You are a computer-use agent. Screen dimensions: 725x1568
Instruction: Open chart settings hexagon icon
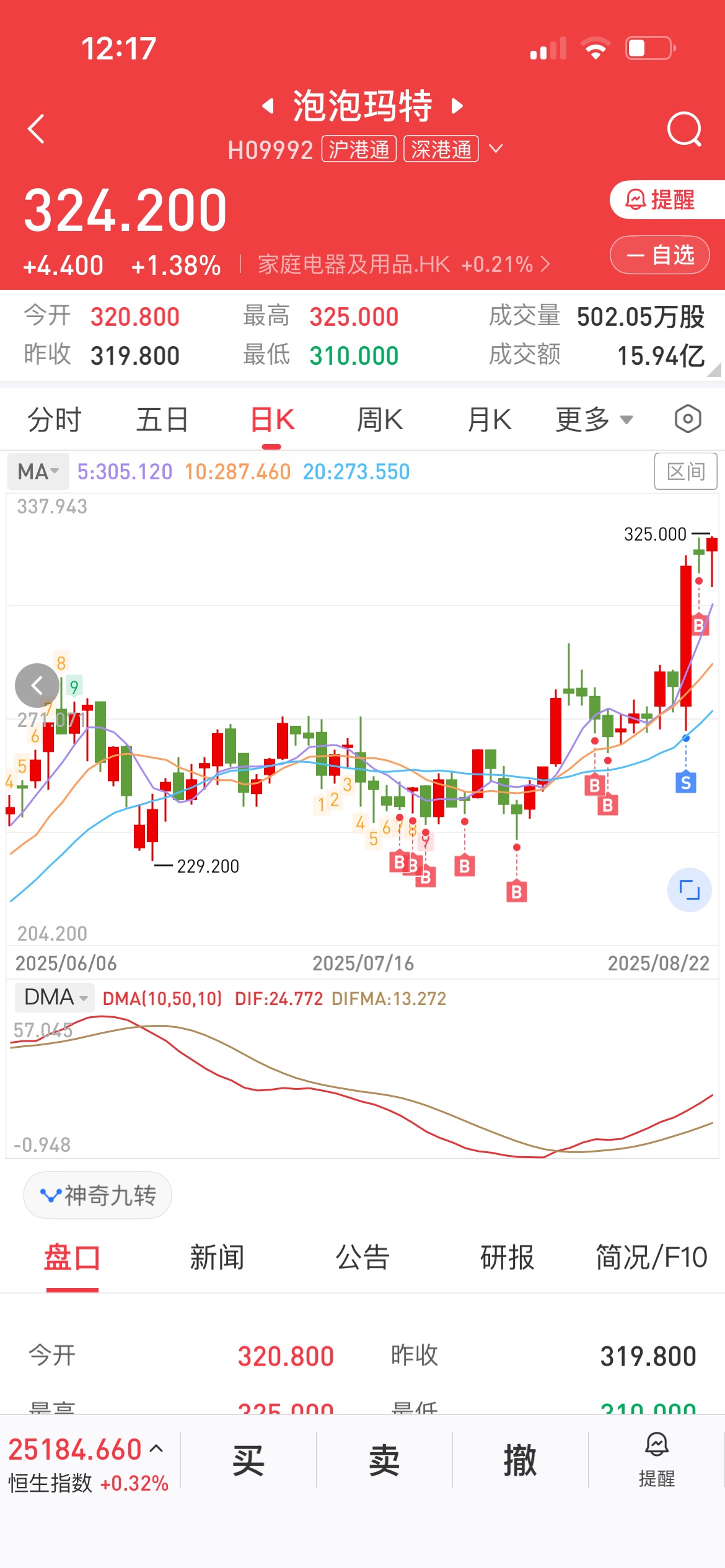coord(688,419)
